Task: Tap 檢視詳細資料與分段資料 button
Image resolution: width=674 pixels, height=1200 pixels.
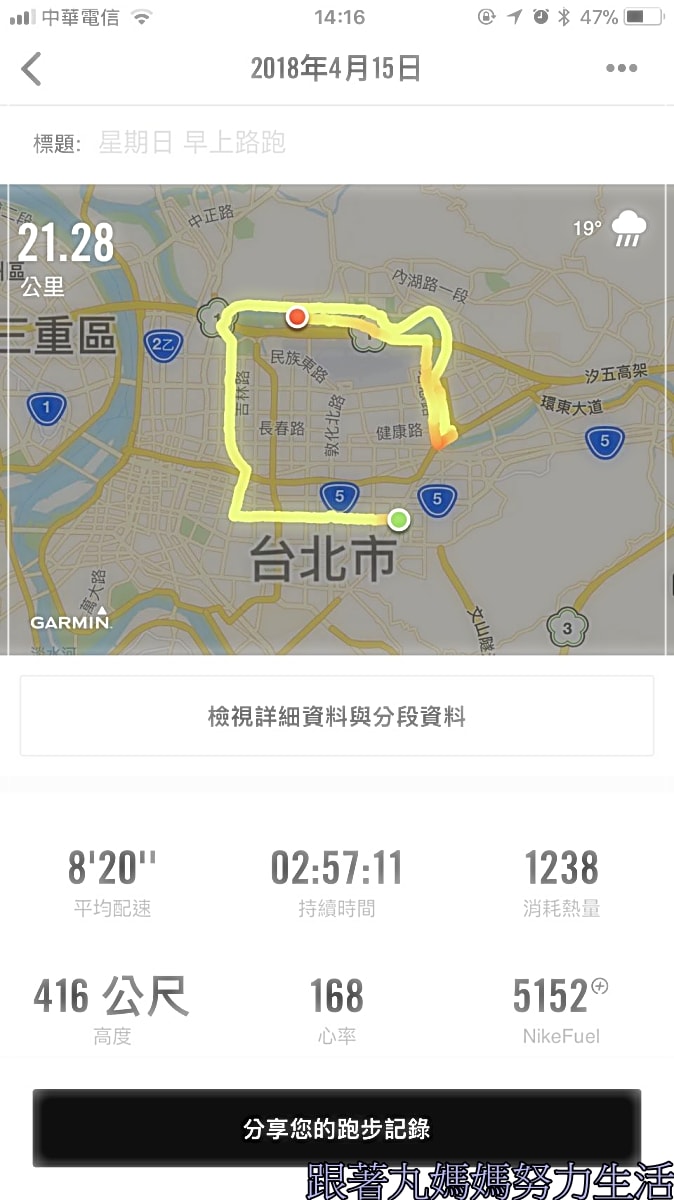Action: pos(337,716)
